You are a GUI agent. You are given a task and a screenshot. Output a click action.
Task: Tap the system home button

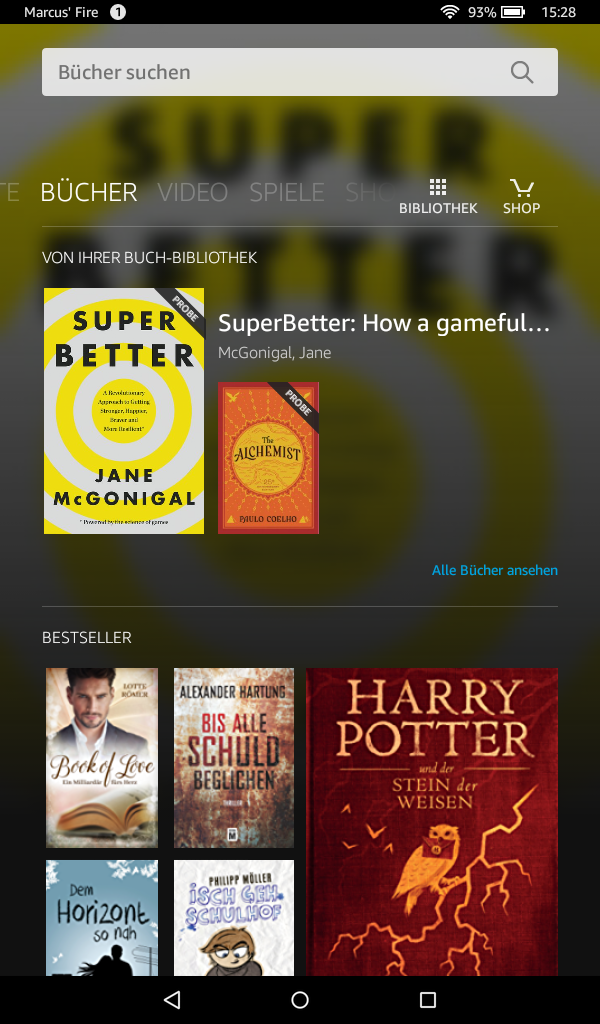pyautogui.click(x=300, y=999)
